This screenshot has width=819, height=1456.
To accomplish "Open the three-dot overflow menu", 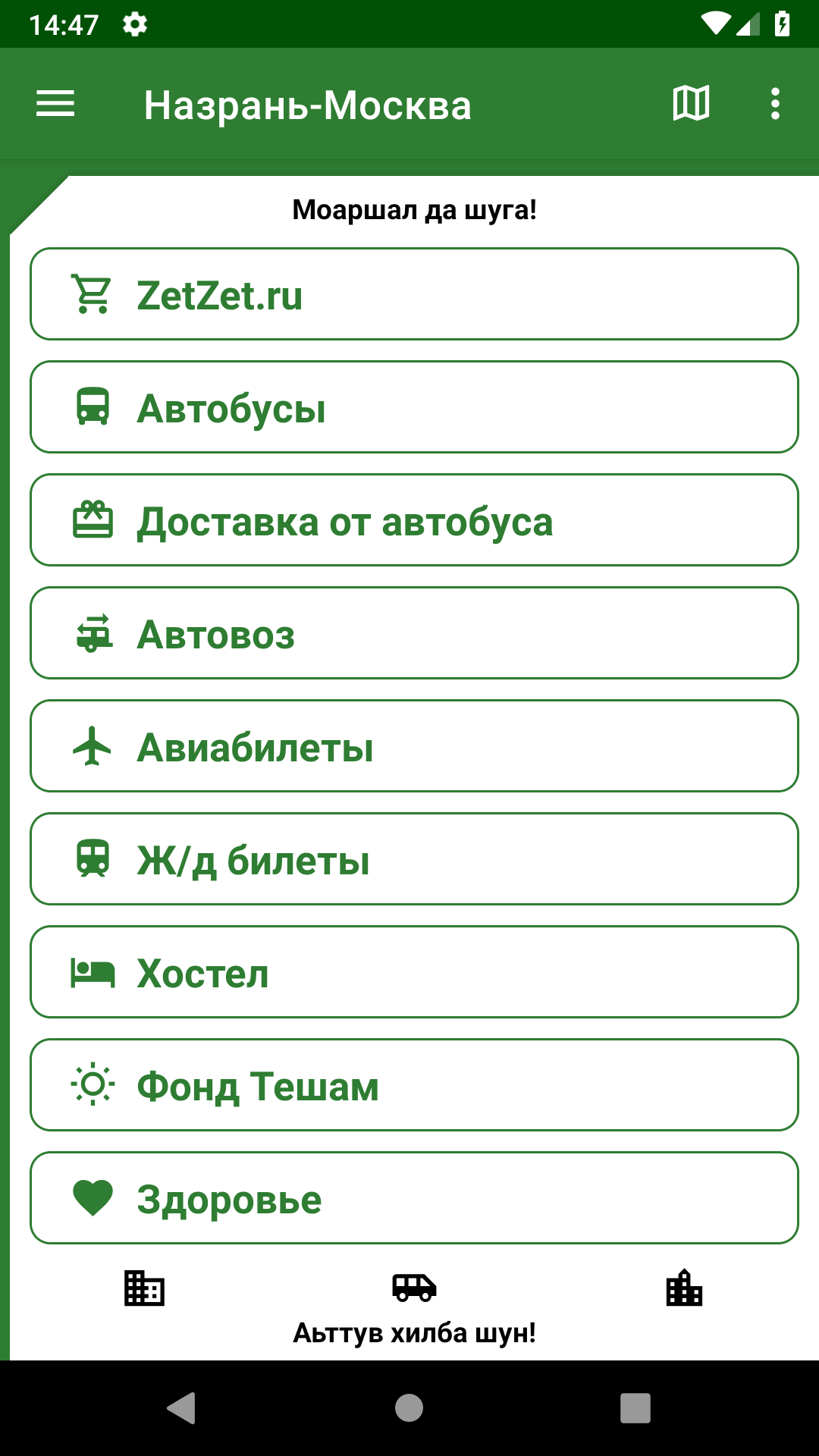I will [774, 104].
